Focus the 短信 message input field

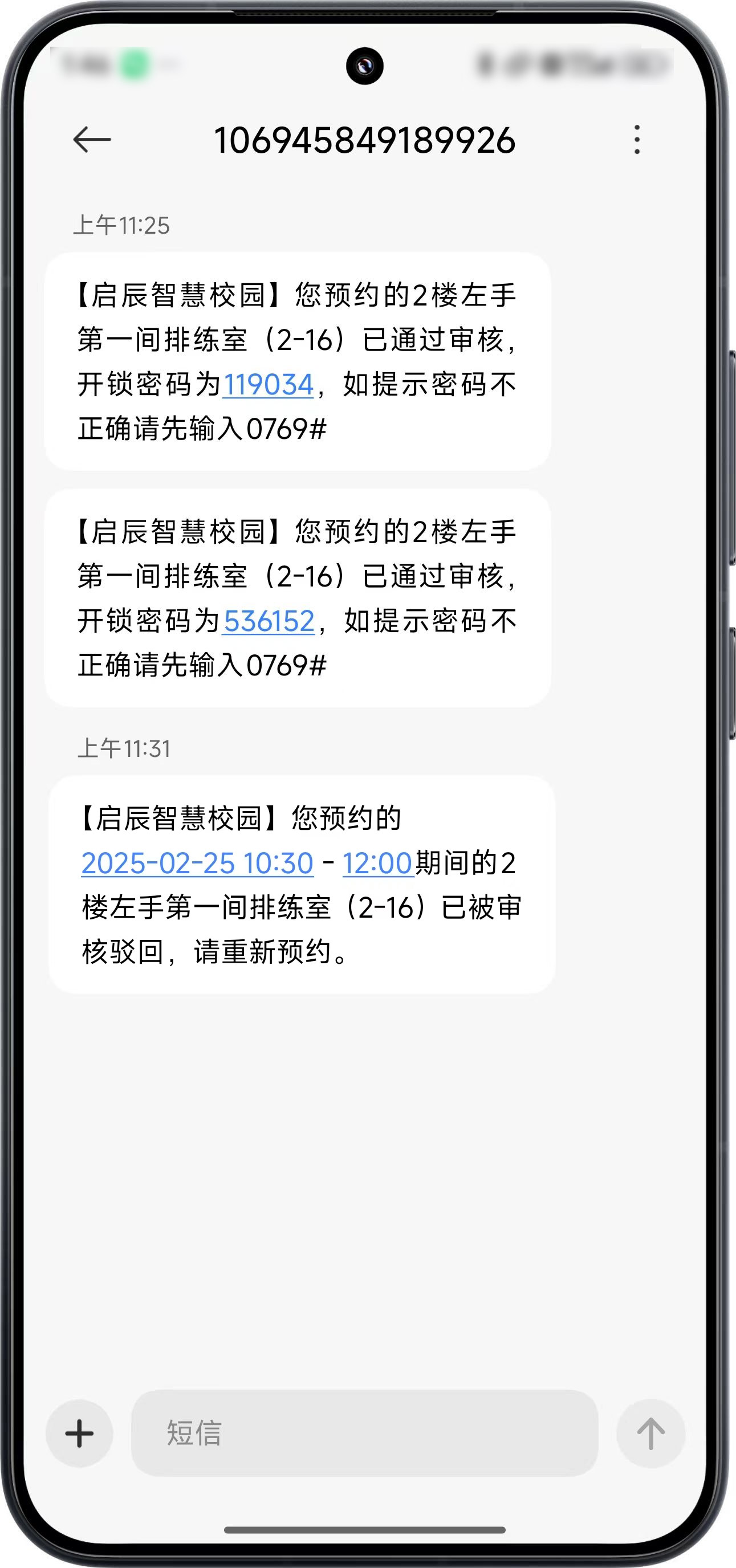[364, 1433]
